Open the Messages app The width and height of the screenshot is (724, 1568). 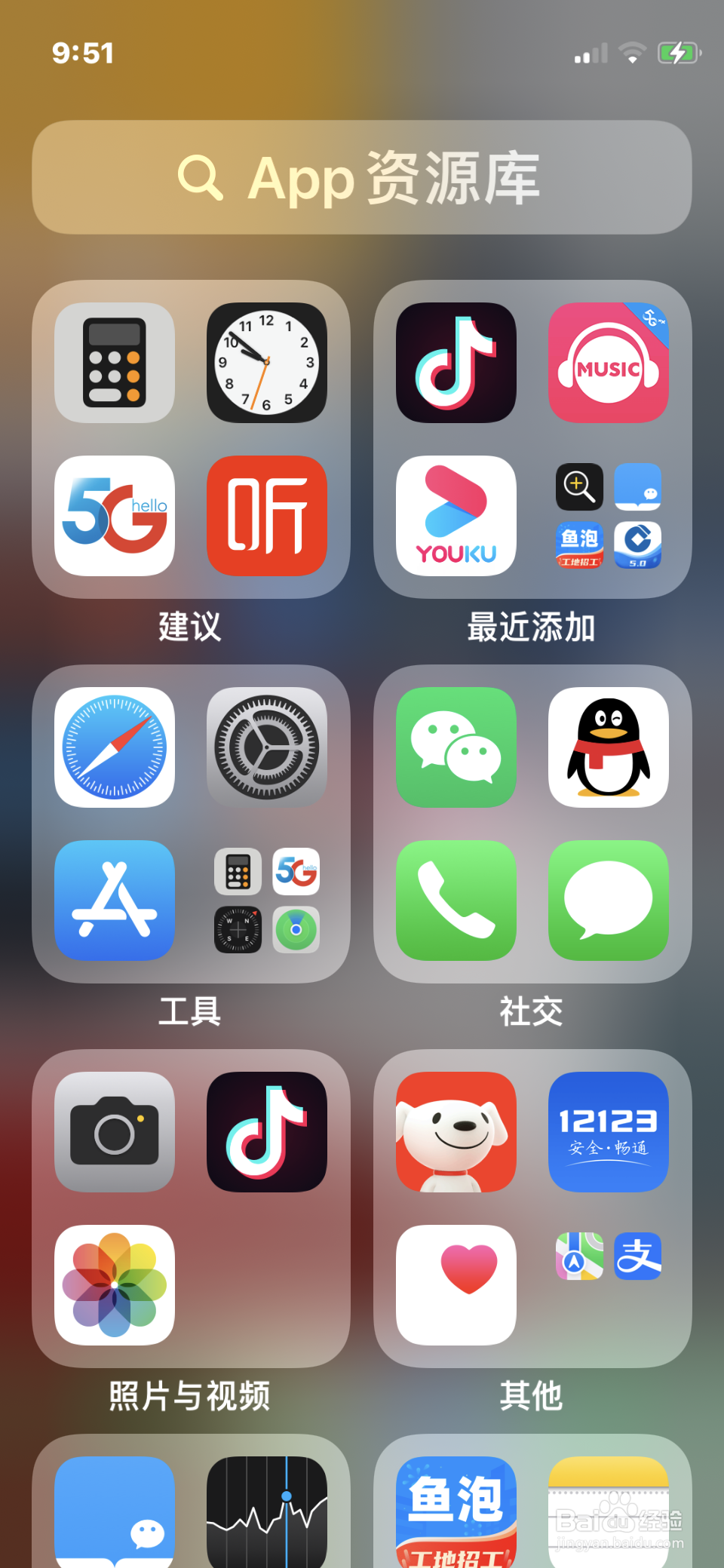(608, 901)
